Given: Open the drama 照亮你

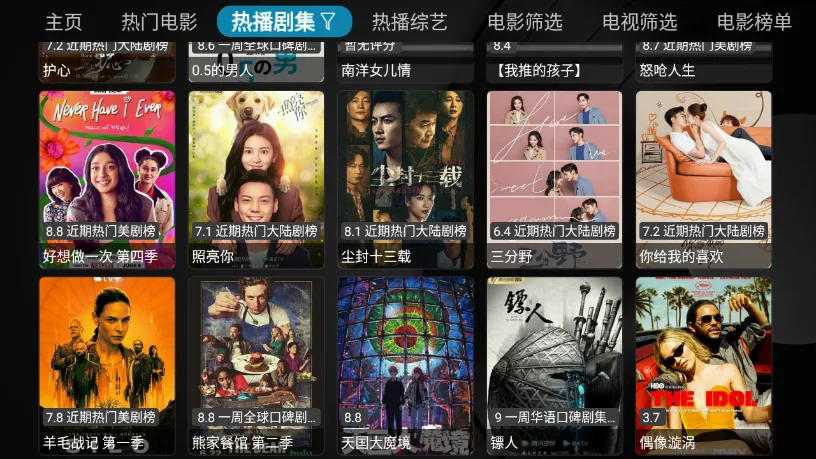Looking at the screenshot, I should point(256,180).
